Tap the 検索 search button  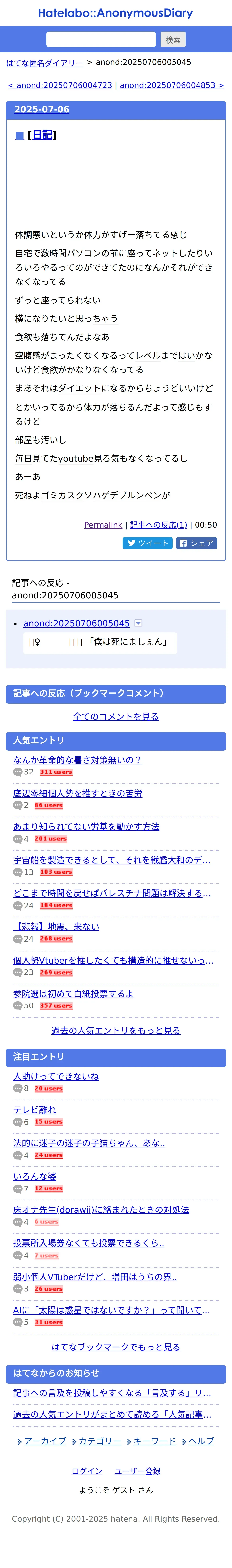point(173,40)
